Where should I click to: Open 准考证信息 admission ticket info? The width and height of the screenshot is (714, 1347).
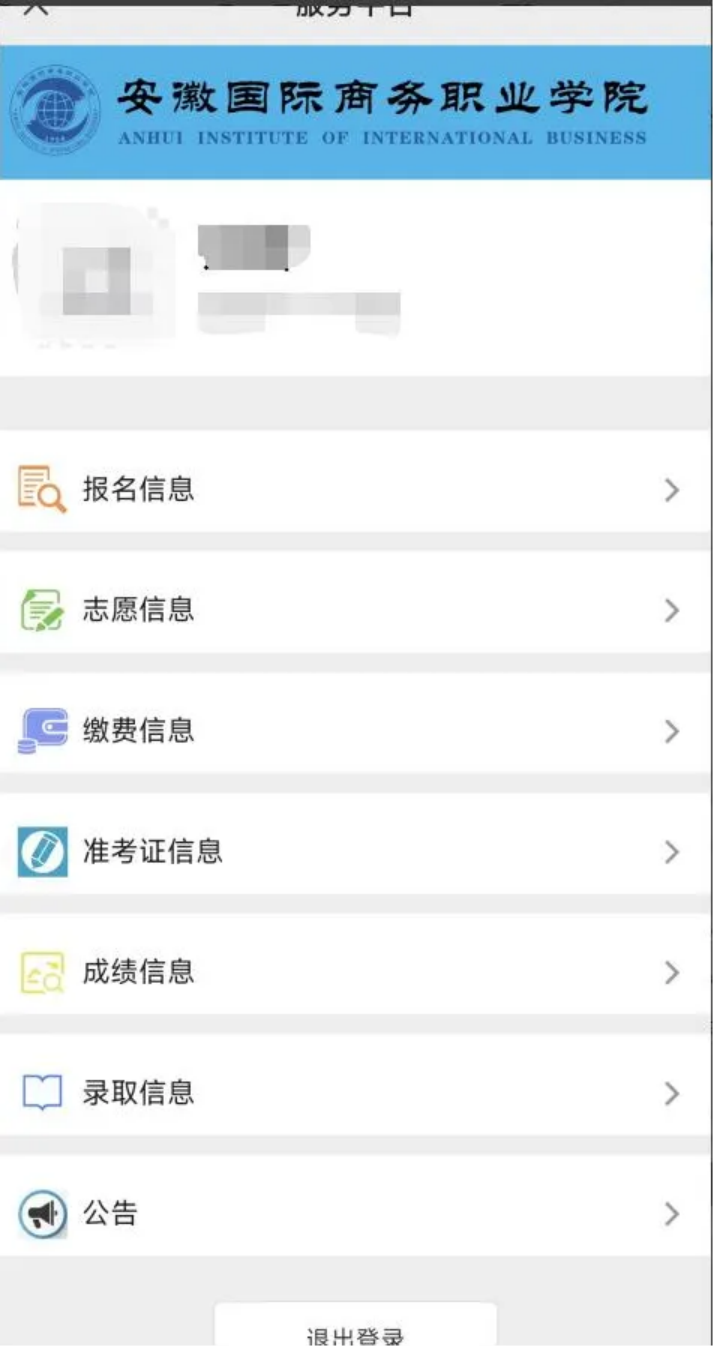pos(356,852)
